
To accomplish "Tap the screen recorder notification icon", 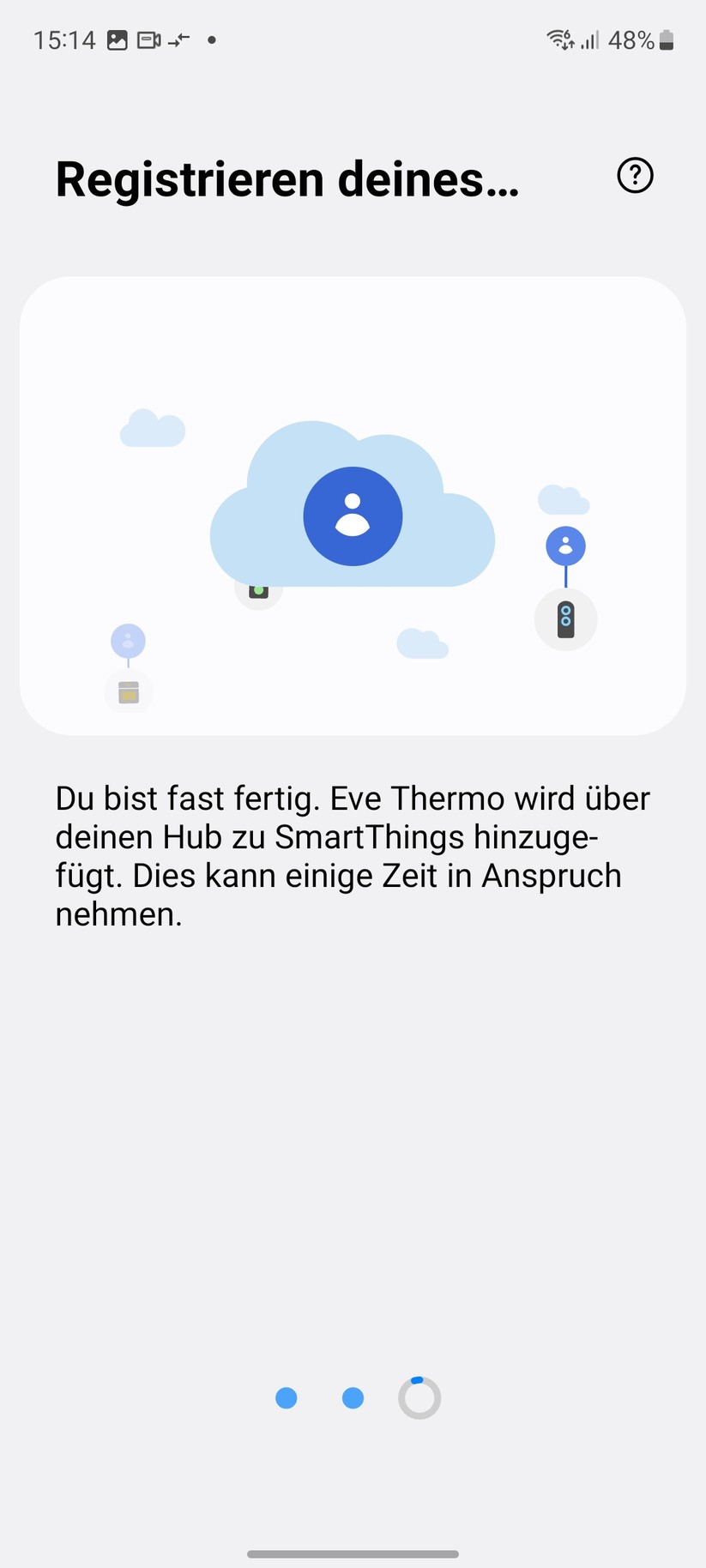I will [148, 39].
